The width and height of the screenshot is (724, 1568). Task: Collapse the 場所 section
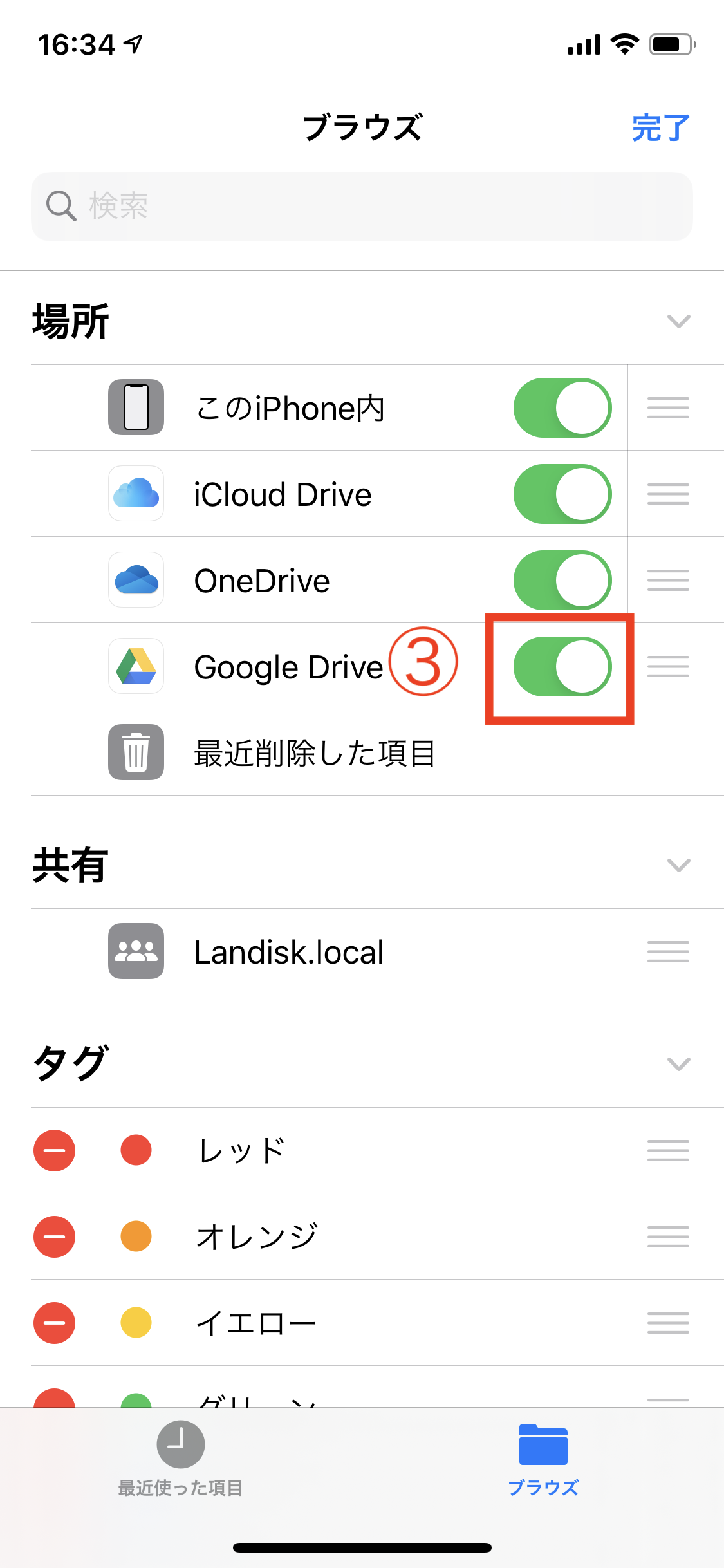click(678, 321)
